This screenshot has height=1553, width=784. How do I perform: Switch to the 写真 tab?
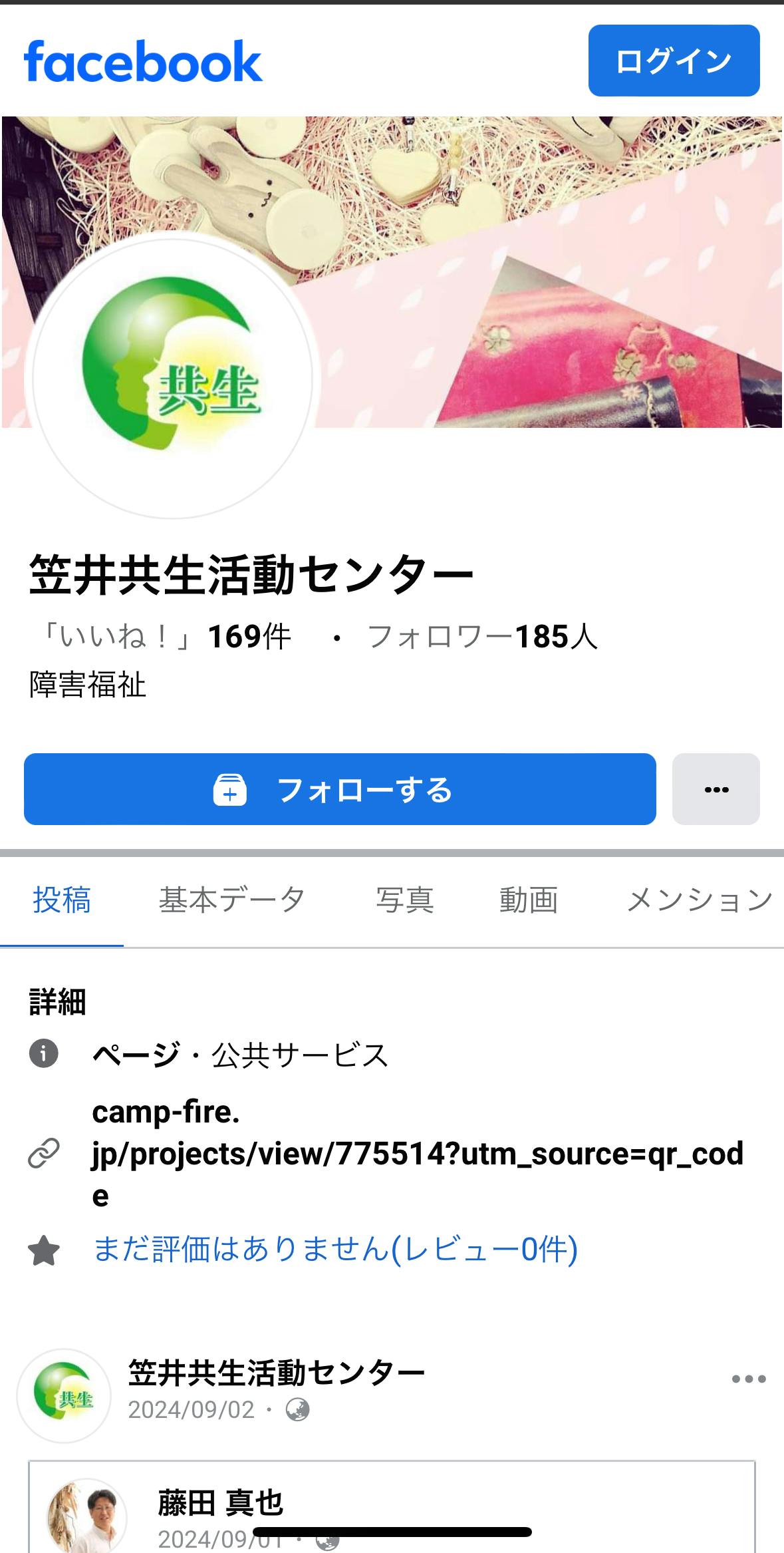[404, 900]
